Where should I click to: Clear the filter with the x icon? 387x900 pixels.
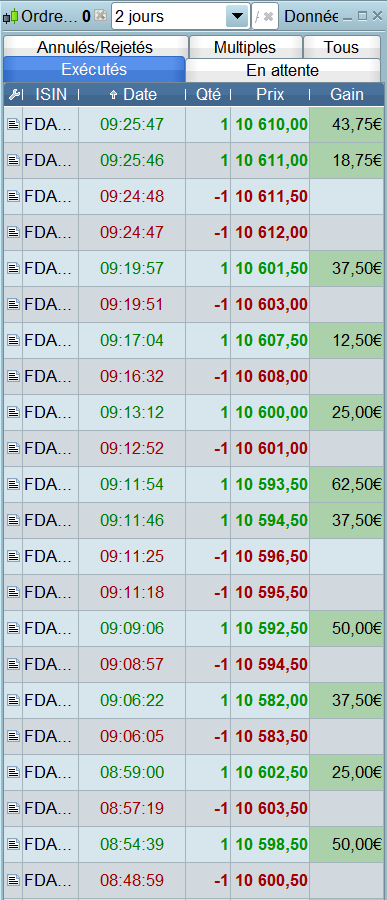click(x=268, y=16)
